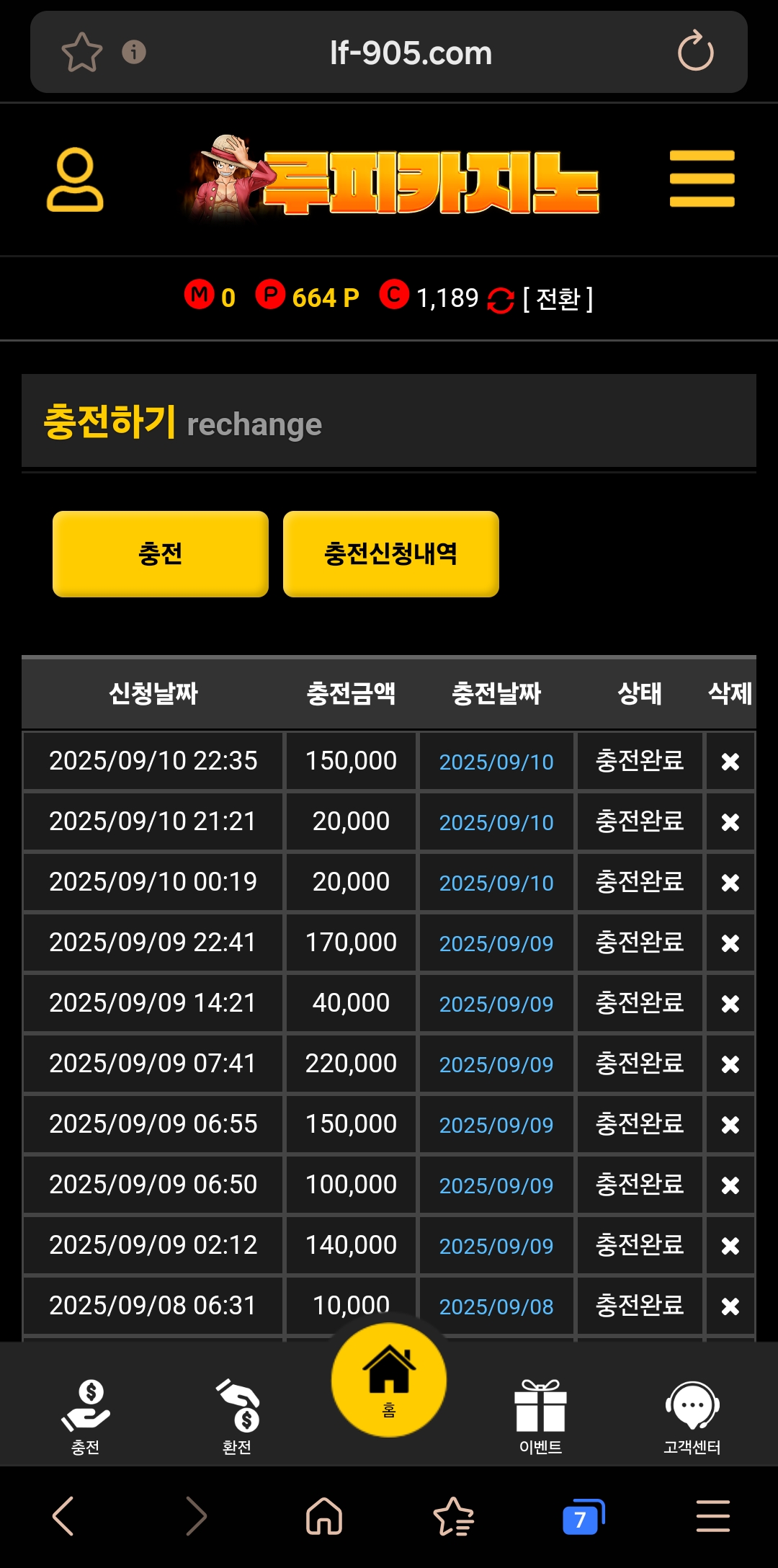The width and height of the screenshot is (778, 1568).
Task: Go back in the browser
Action: coord(63,1516)
